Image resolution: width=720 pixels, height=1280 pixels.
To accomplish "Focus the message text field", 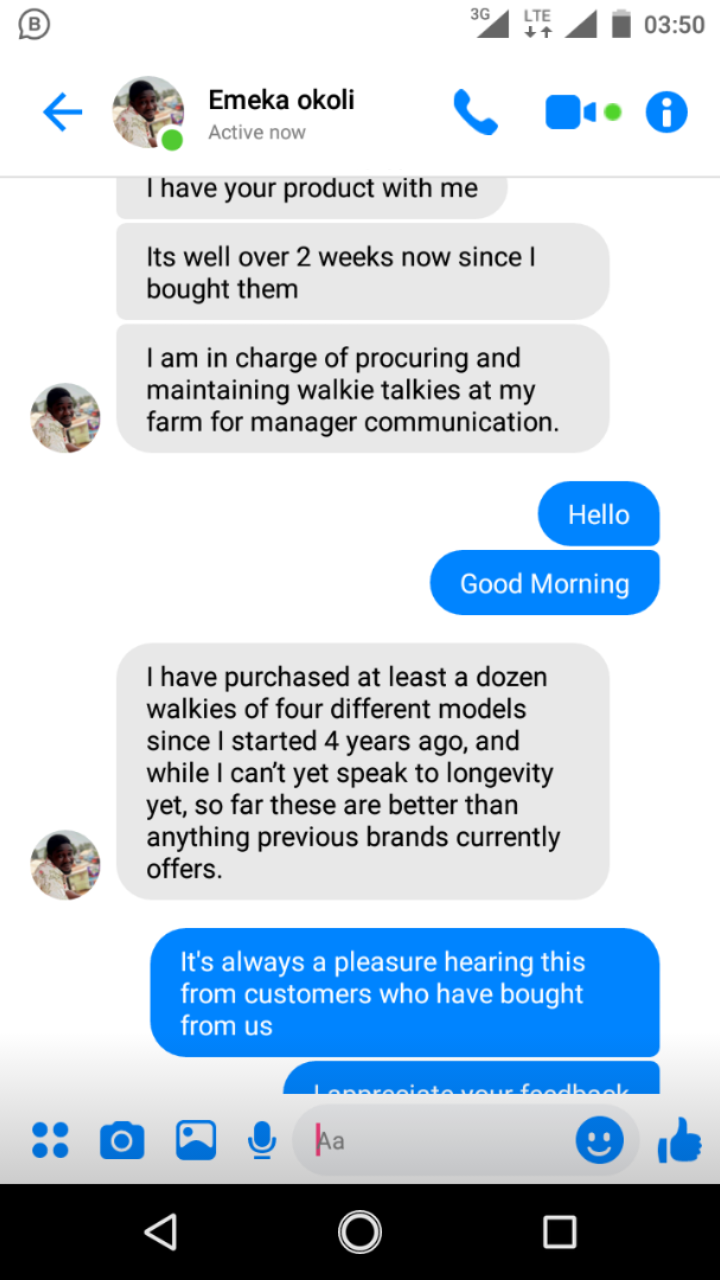I will [440, 1140].
